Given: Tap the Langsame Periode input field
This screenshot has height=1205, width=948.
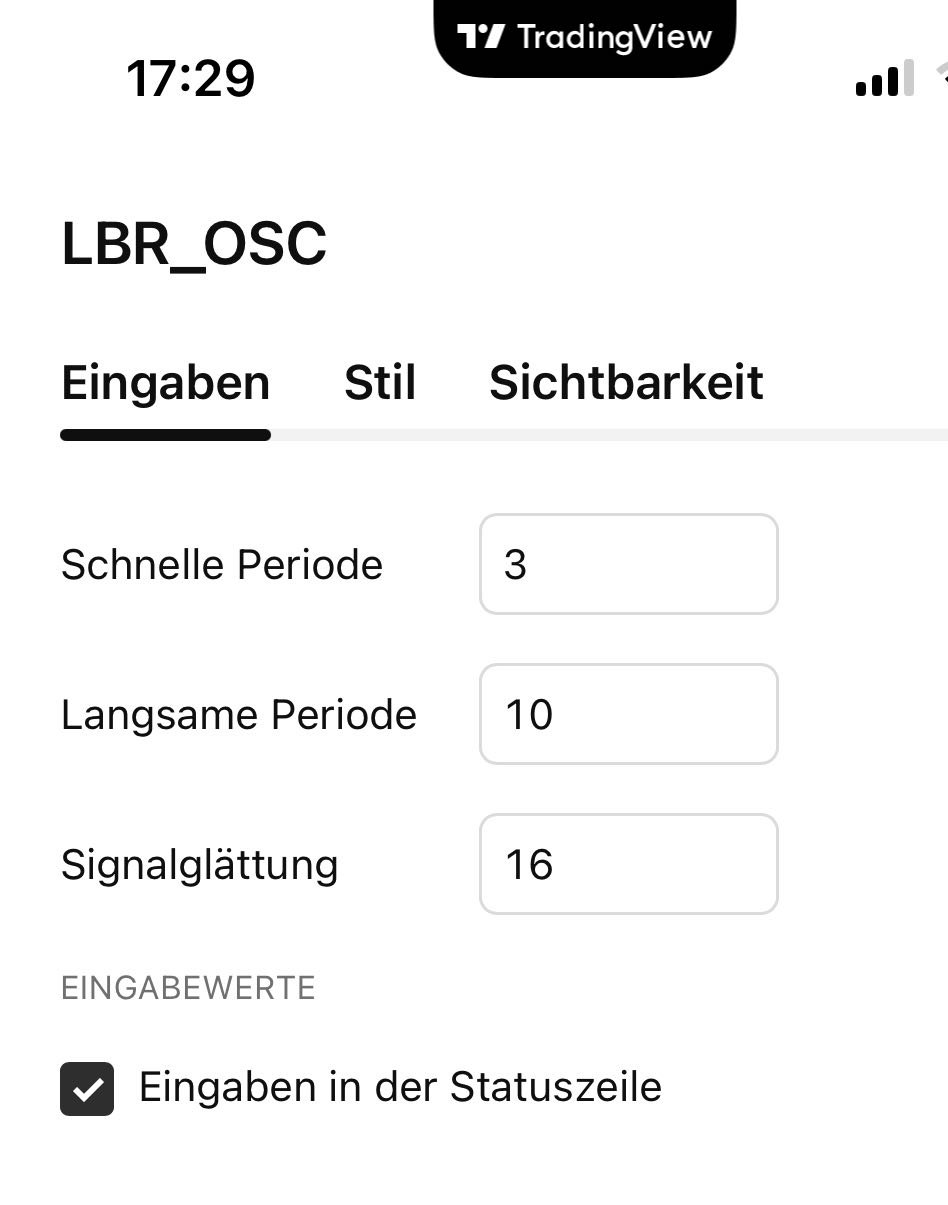Looking at the screenshot, I should point(628,714).
